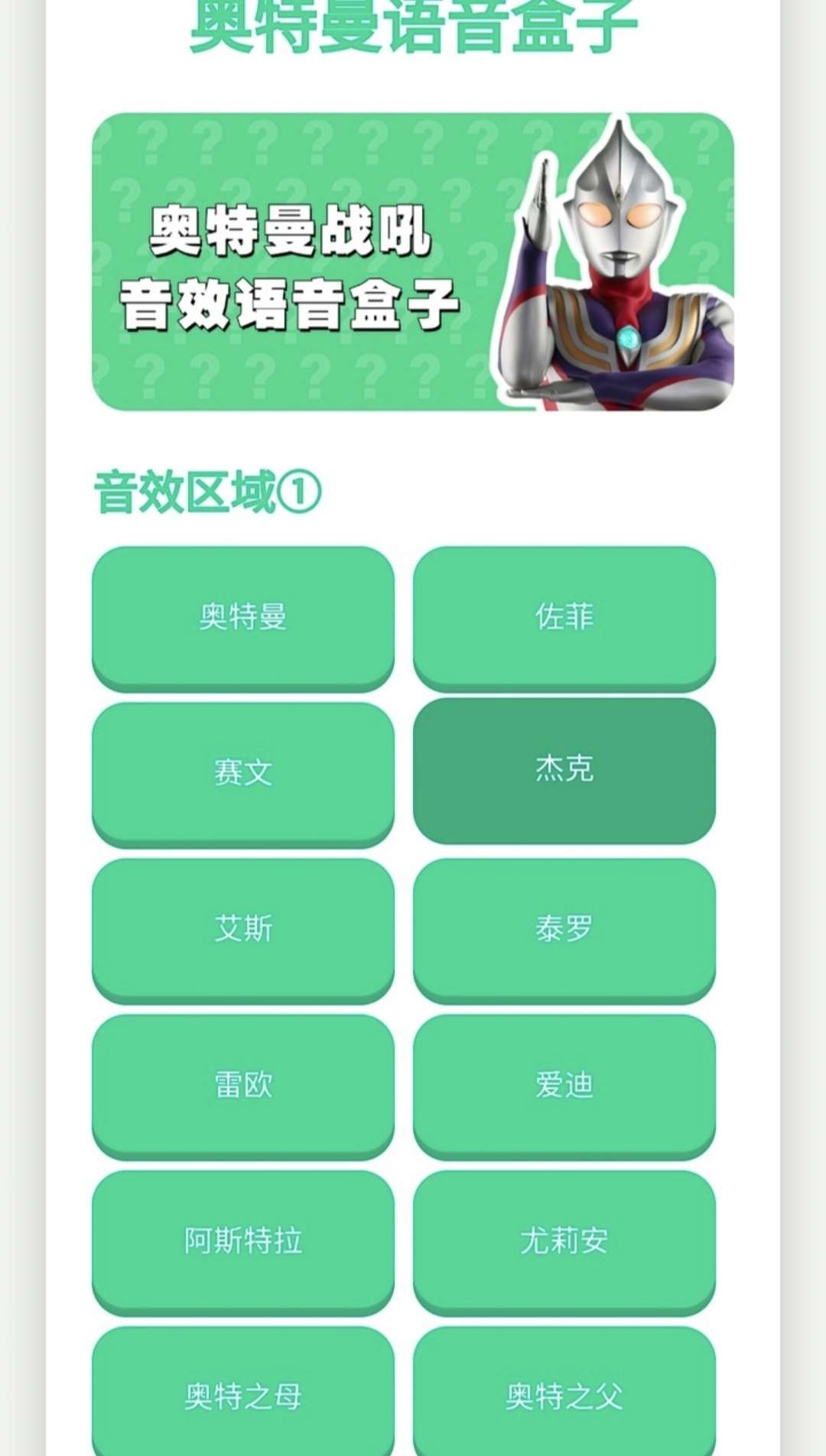Play 雷欧 sound effect
Screen dimensions: 826x1456
coord(243,1084)
